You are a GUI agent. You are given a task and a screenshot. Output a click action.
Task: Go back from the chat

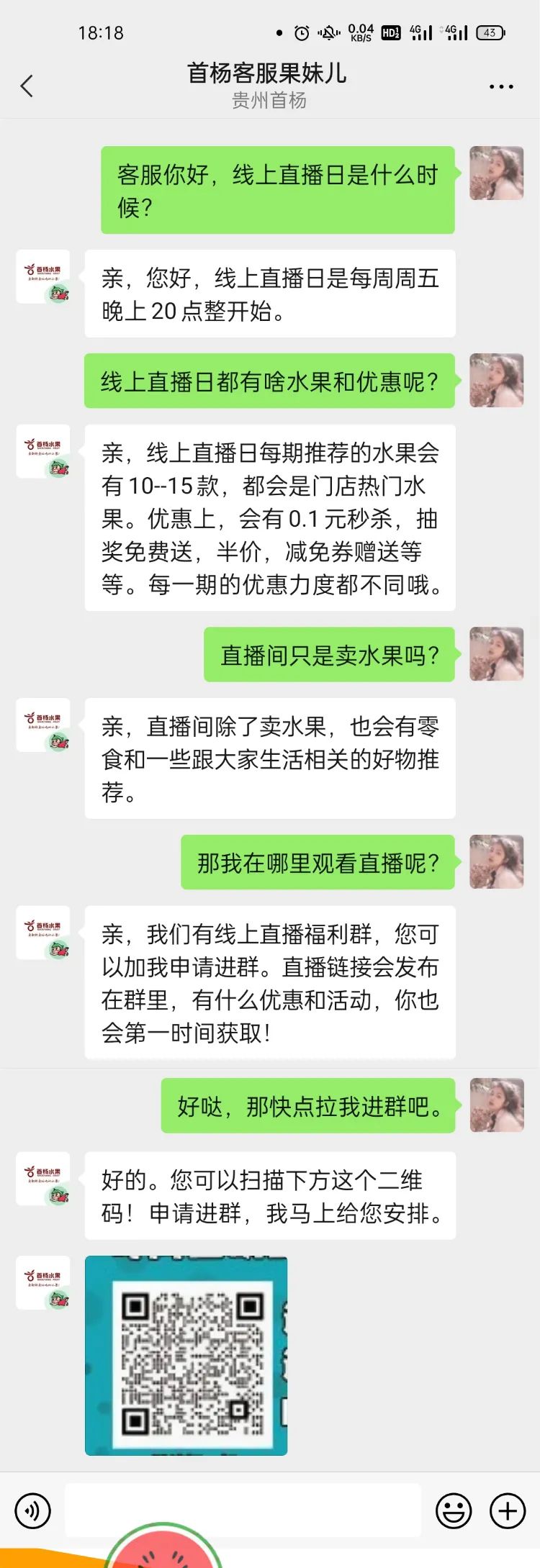pyautogui.click(x=27, y=86)
